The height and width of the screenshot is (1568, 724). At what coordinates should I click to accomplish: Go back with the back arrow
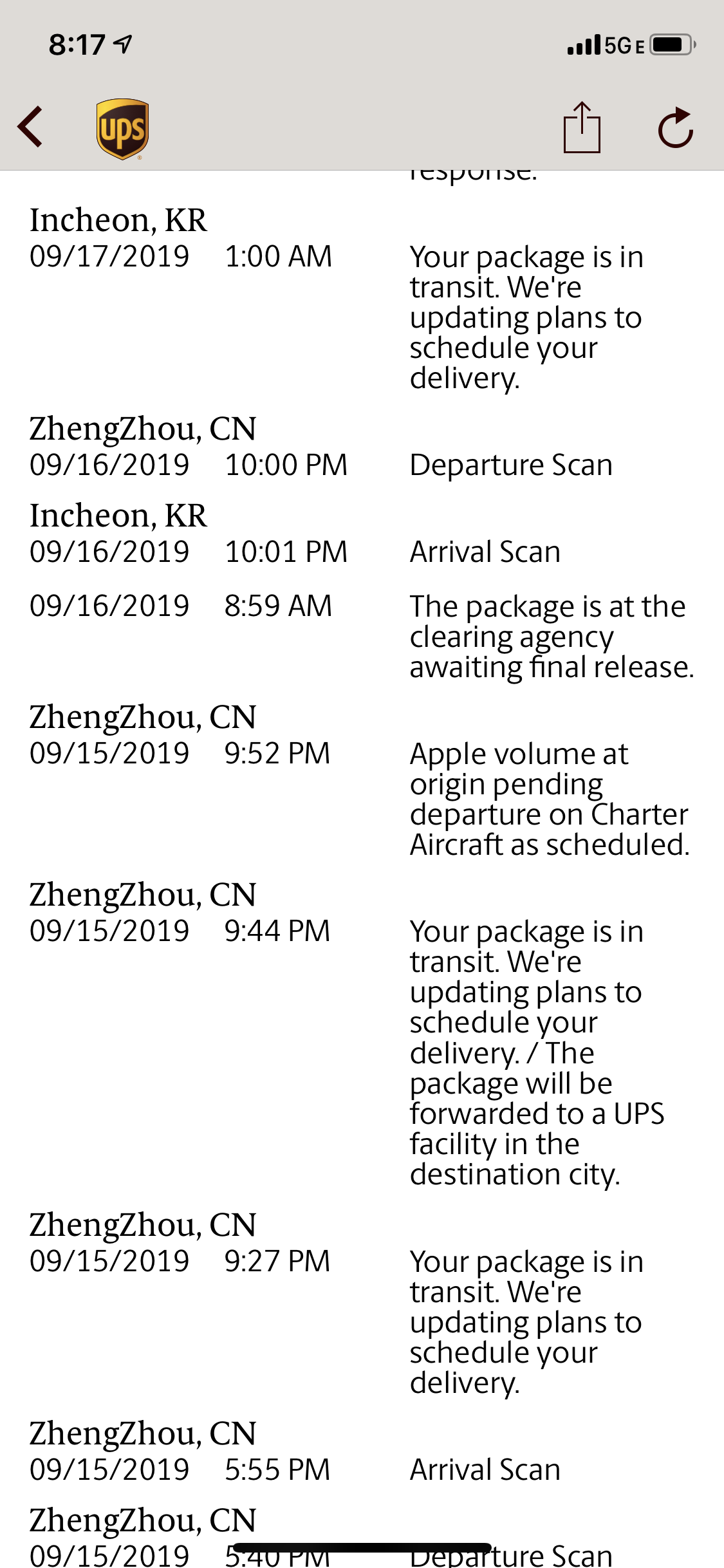[x=30, y=127]
